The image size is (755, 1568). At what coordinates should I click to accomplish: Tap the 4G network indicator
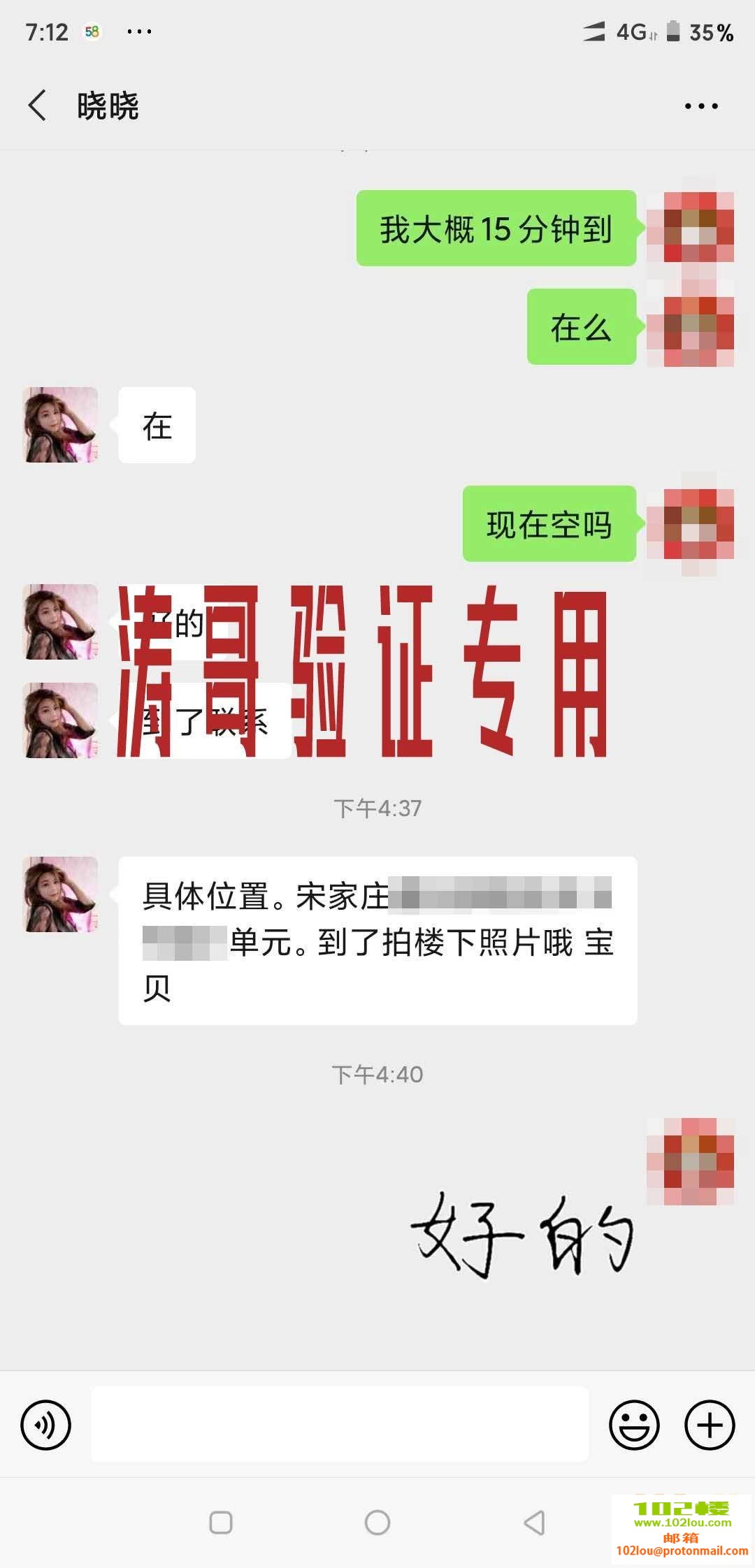pos(629,31)
